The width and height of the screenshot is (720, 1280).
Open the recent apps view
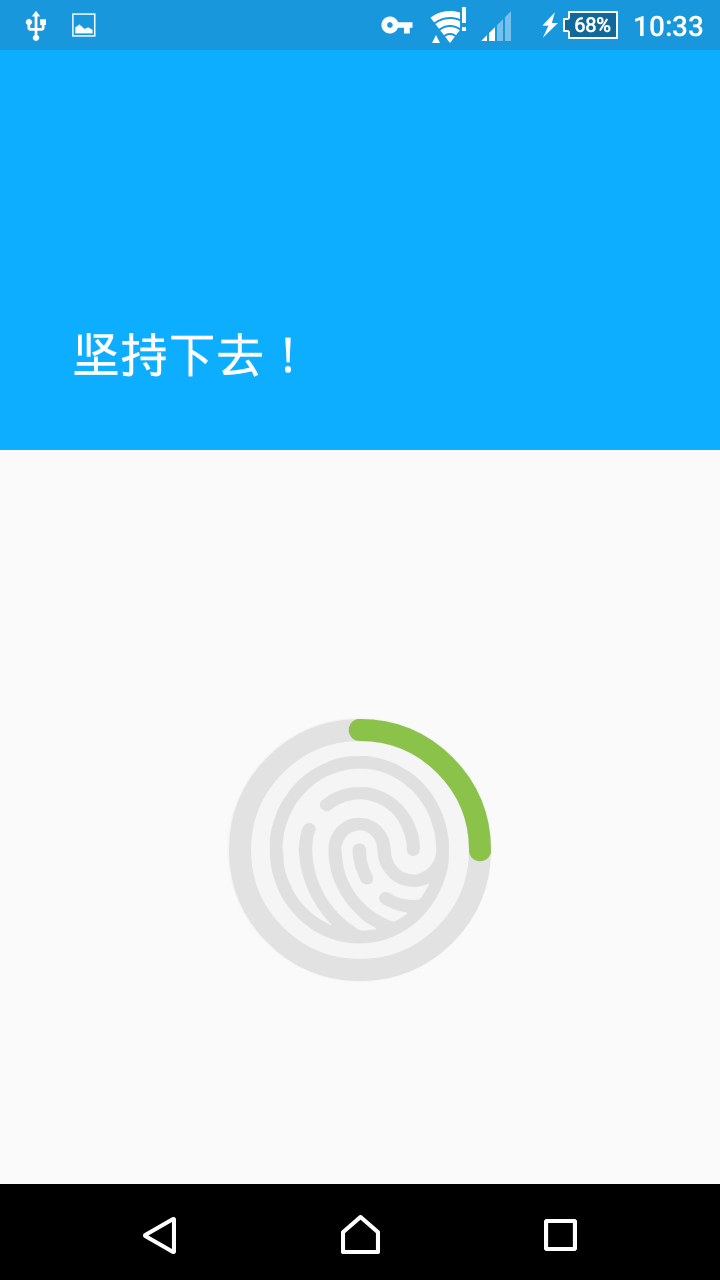point(560,1235)
